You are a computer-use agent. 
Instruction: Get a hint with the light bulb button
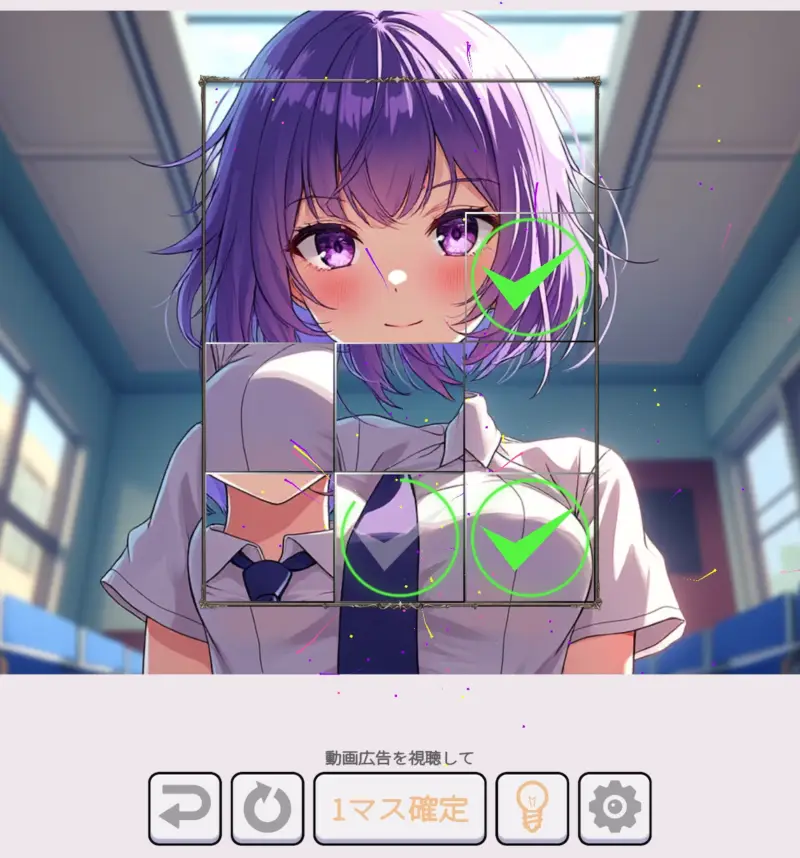click(532, 808)
